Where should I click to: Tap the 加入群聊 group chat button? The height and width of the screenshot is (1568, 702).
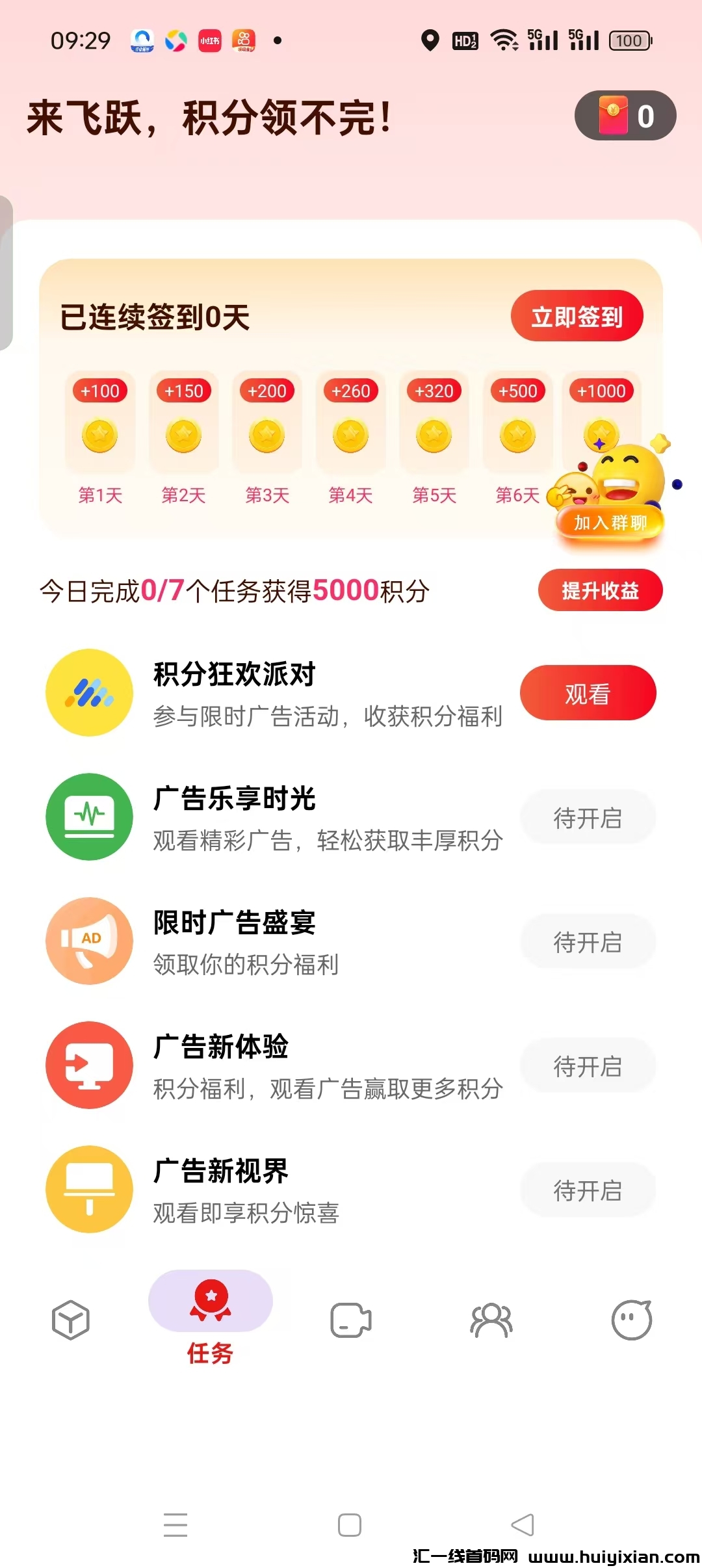(x=610, y=523)
